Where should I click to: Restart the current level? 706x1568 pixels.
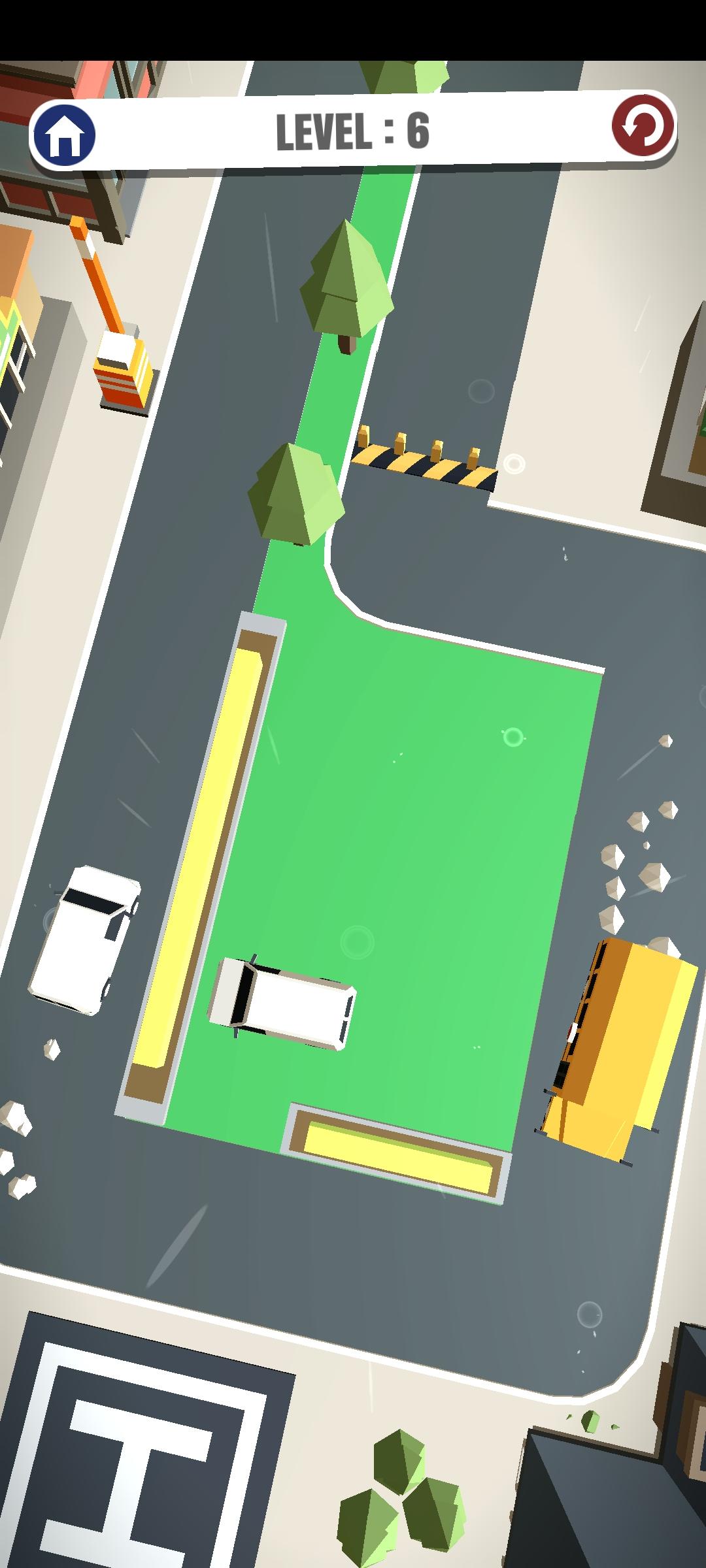[x=642, y=126]
